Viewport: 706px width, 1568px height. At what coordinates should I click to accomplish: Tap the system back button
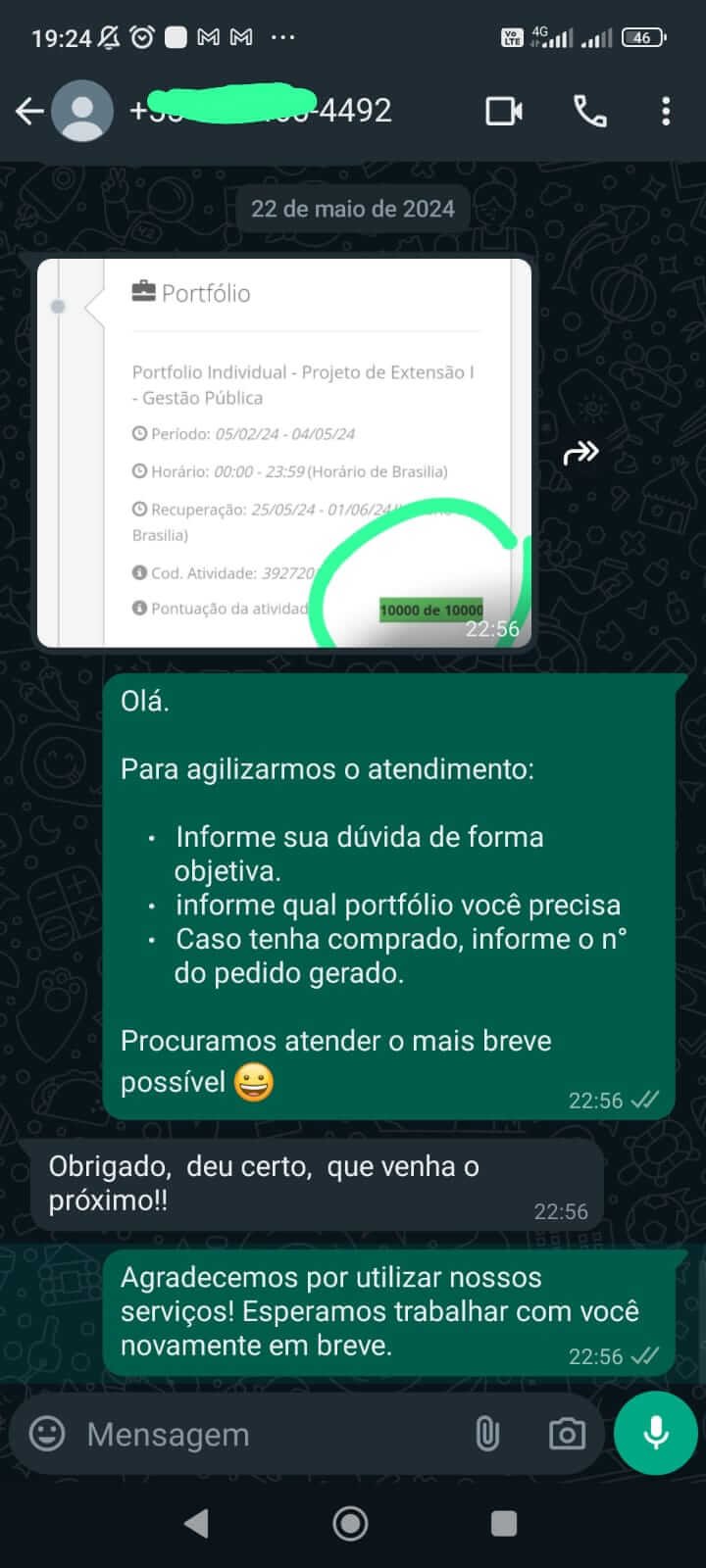(x=197, y=1523)
